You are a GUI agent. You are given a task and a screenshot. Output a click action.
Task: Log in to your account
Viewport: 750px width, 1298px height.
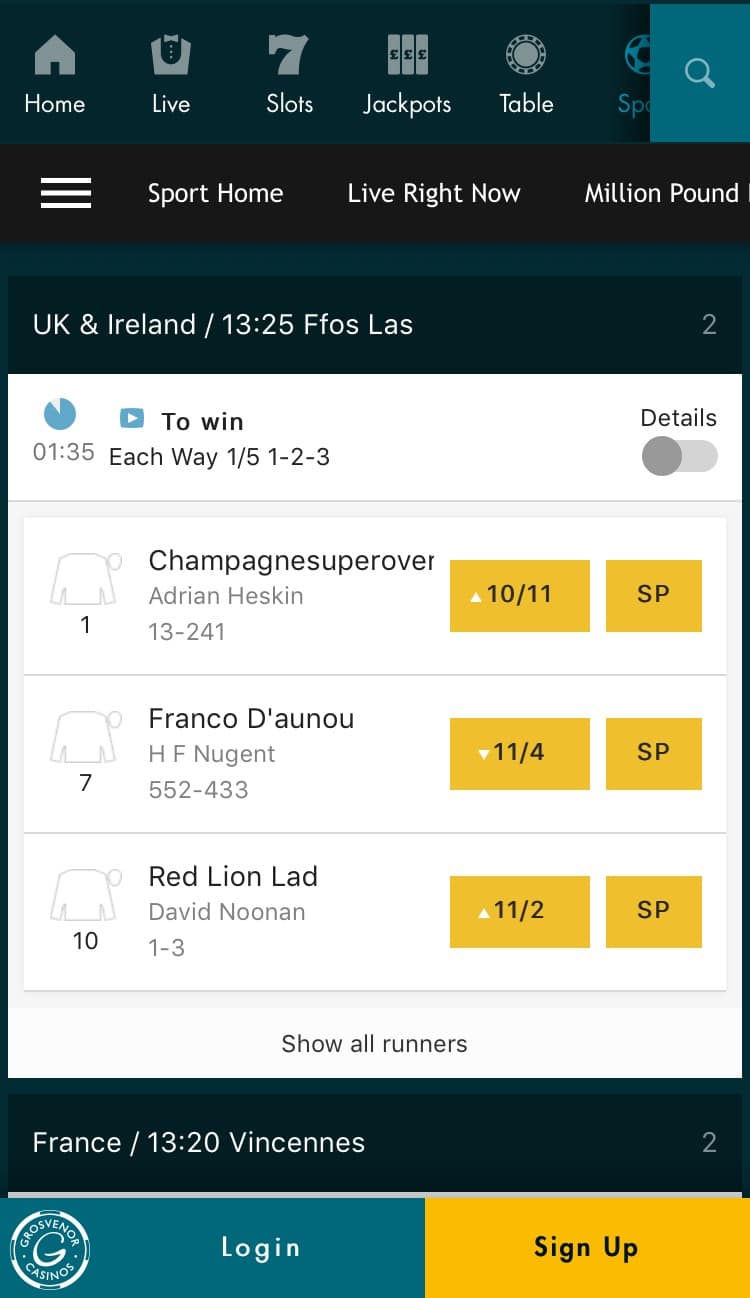point(260,1248)
